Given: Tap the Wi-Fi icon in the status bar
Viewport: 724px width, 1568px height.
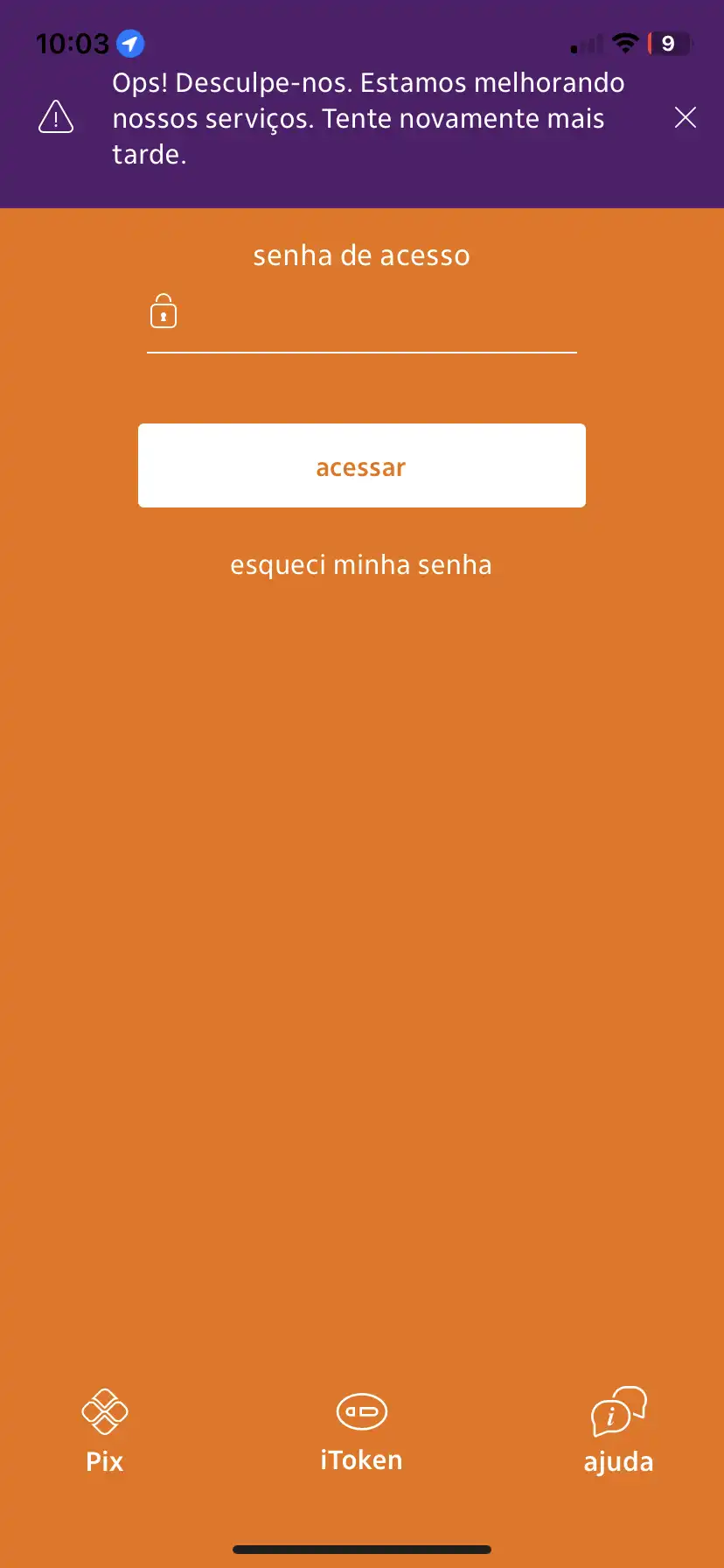Looking at the screenshot, I should click(626, 43).
